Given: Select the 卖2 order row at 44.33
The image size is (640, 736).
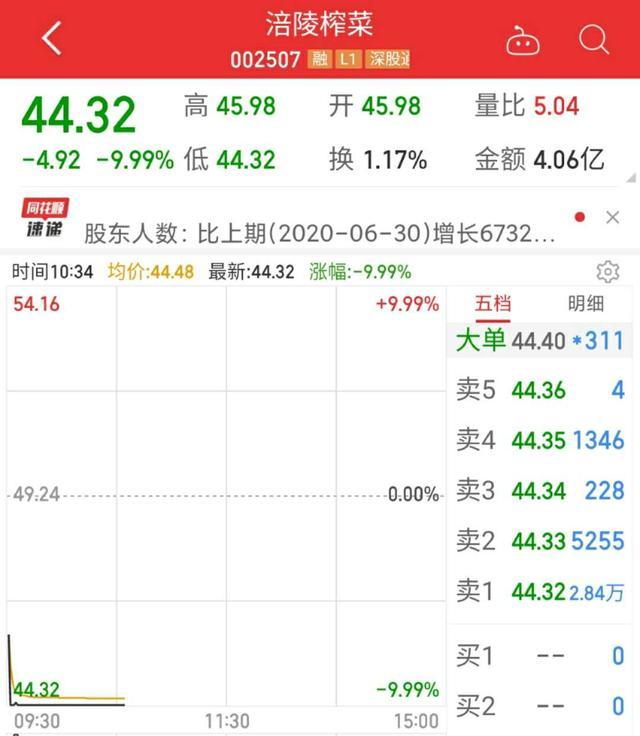Looking at the screenshot, I should [540, 541].
